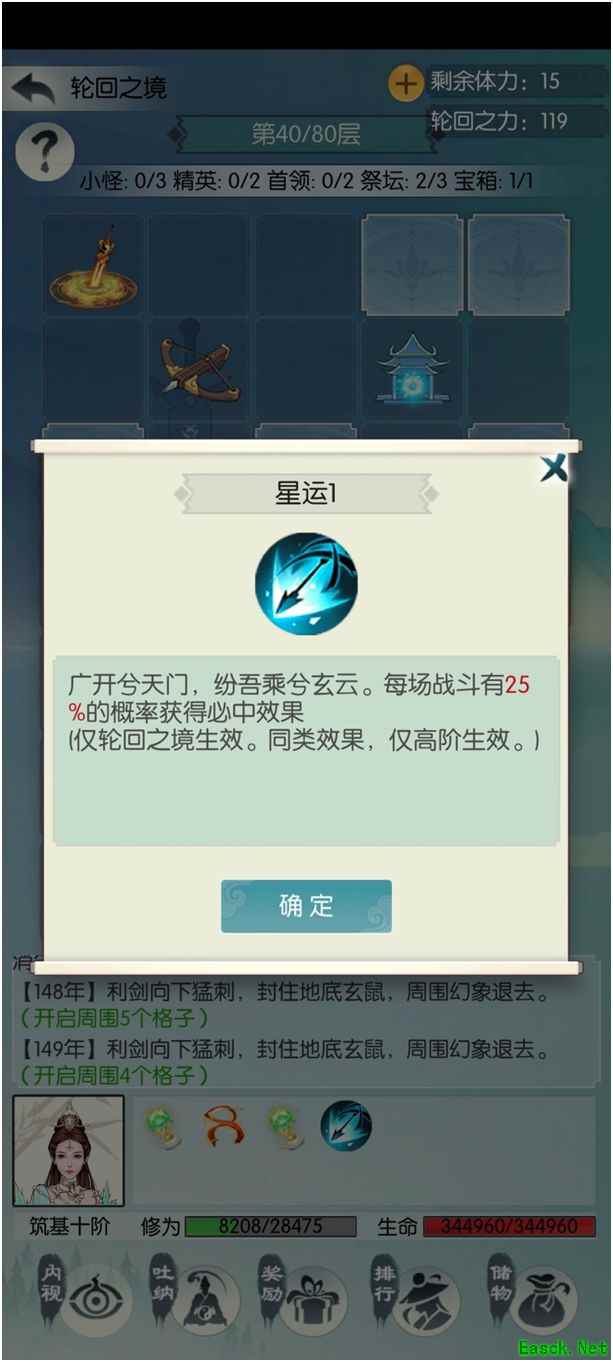Open the question mark help

[x=45, y=153]
